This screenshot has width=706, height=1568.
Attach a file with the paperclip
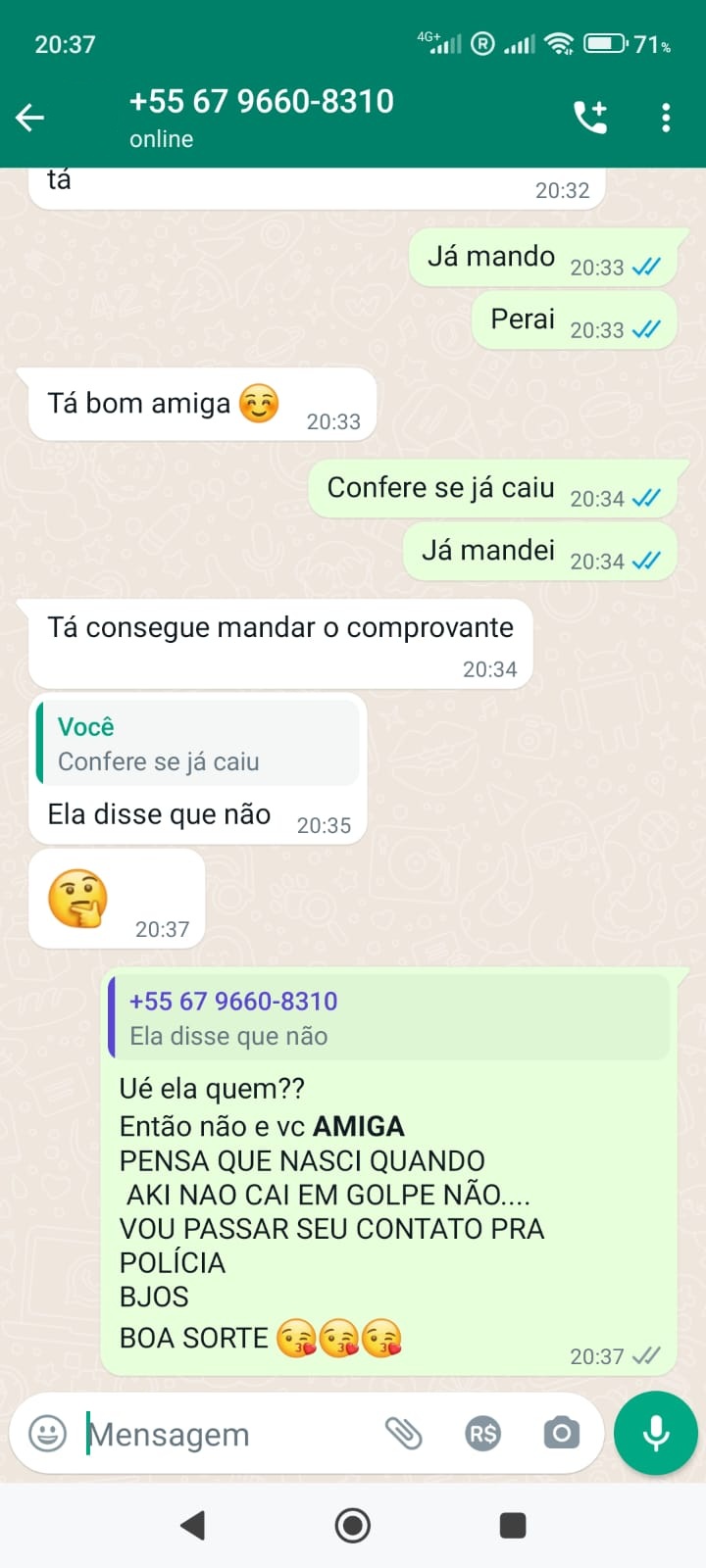[403, 1434]
